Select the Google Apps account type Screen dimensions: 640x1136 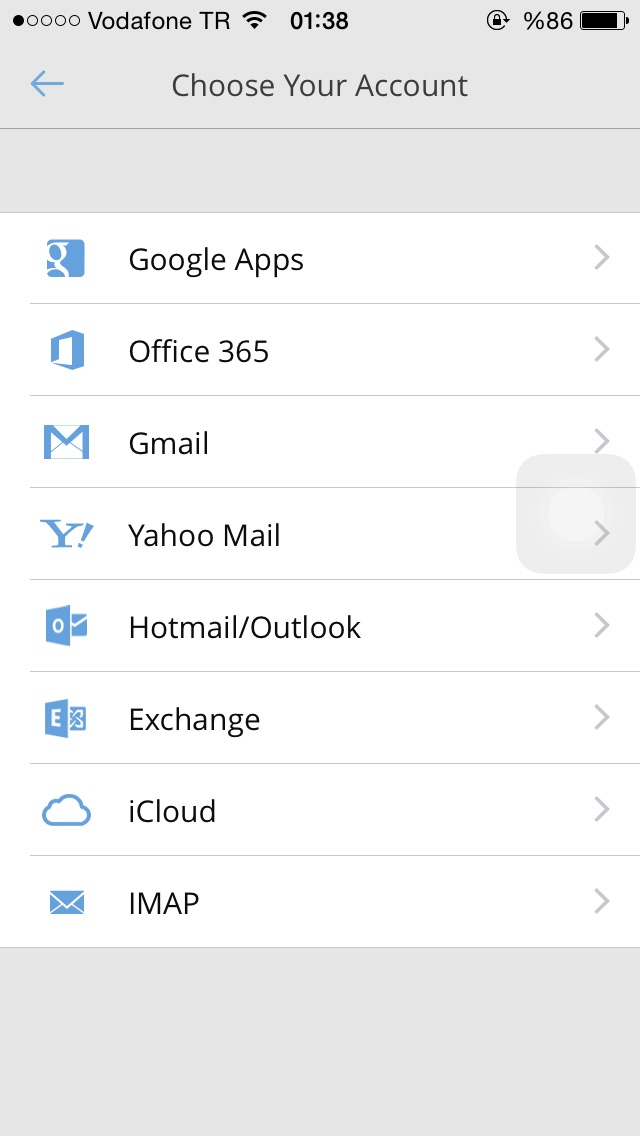(x=320, y=259)
